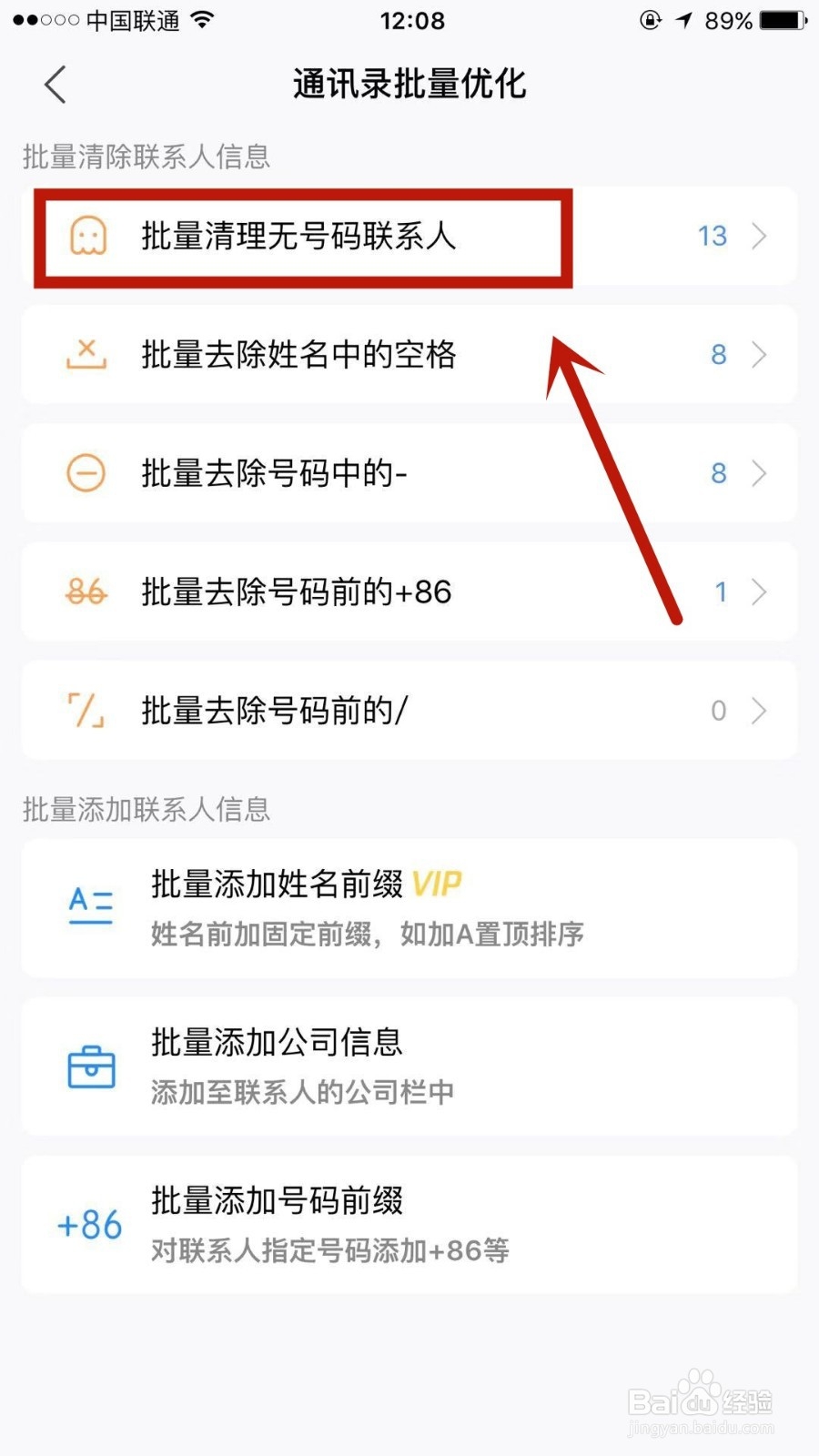Tap the VIP badge label
The image size is (819, 1456).
(437, 883)
